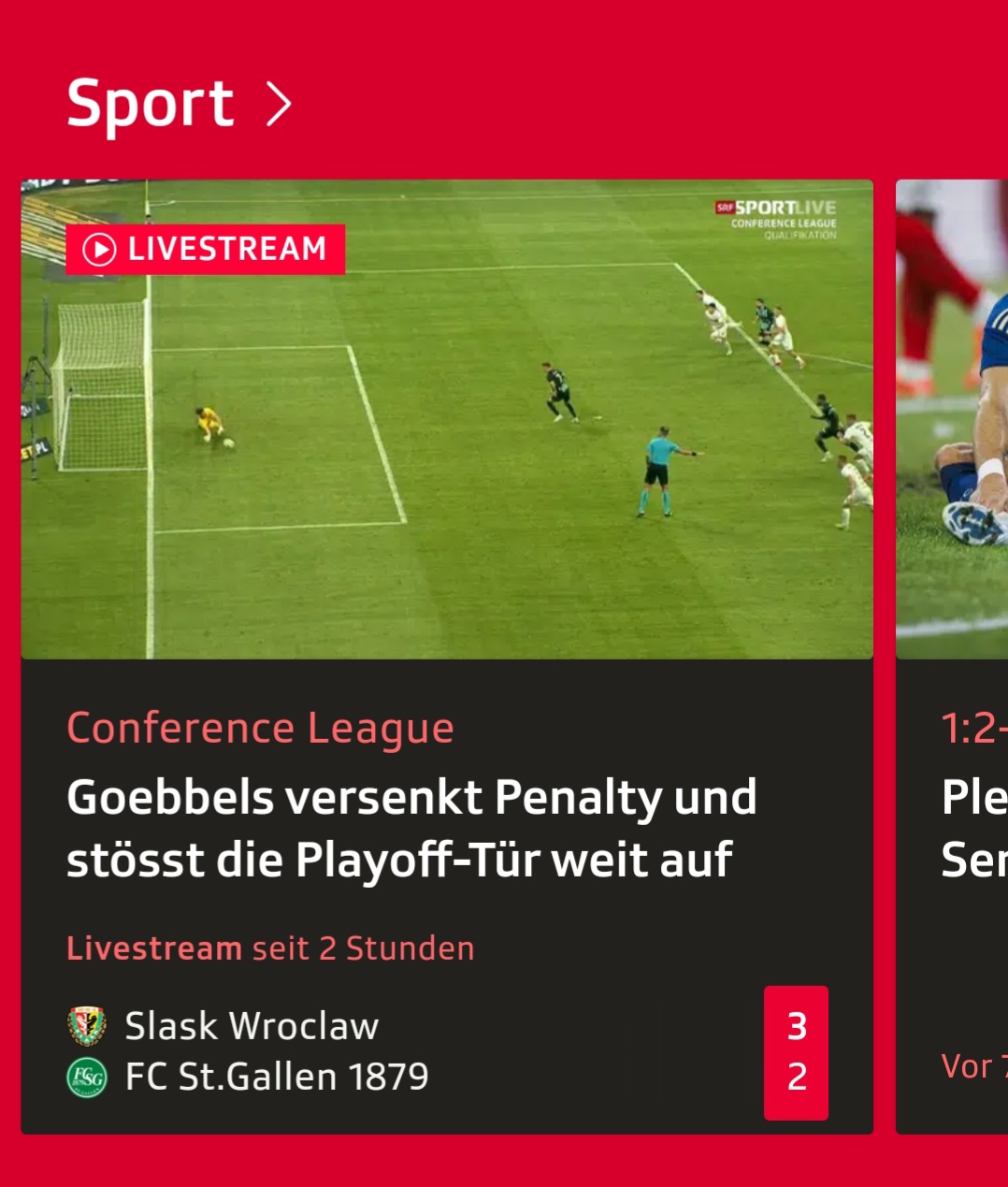Open the Conference League livestream card
The width and height of the screenshot is (1008, 1187).
(446, 655)
